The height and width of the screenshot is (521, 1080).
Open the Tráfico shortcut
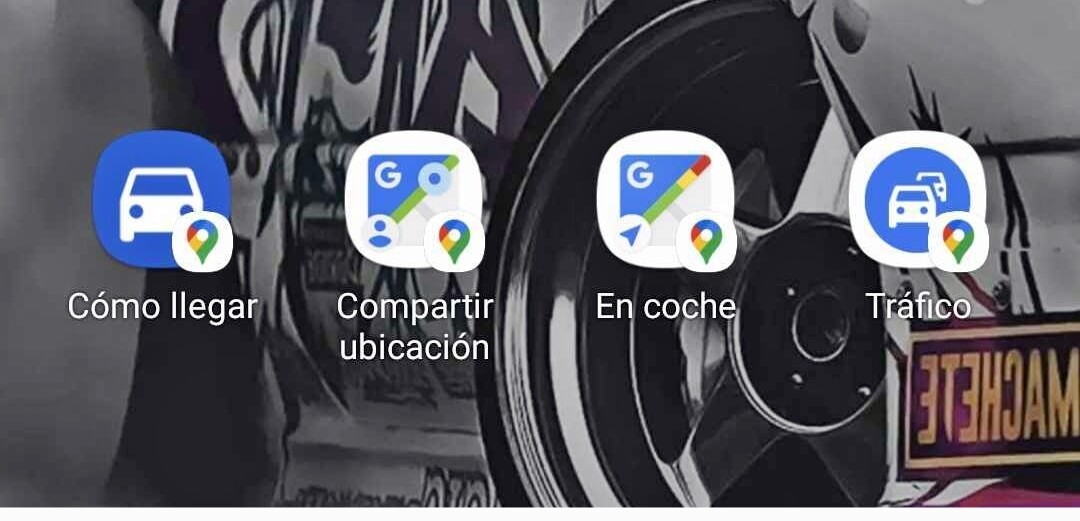918,200
